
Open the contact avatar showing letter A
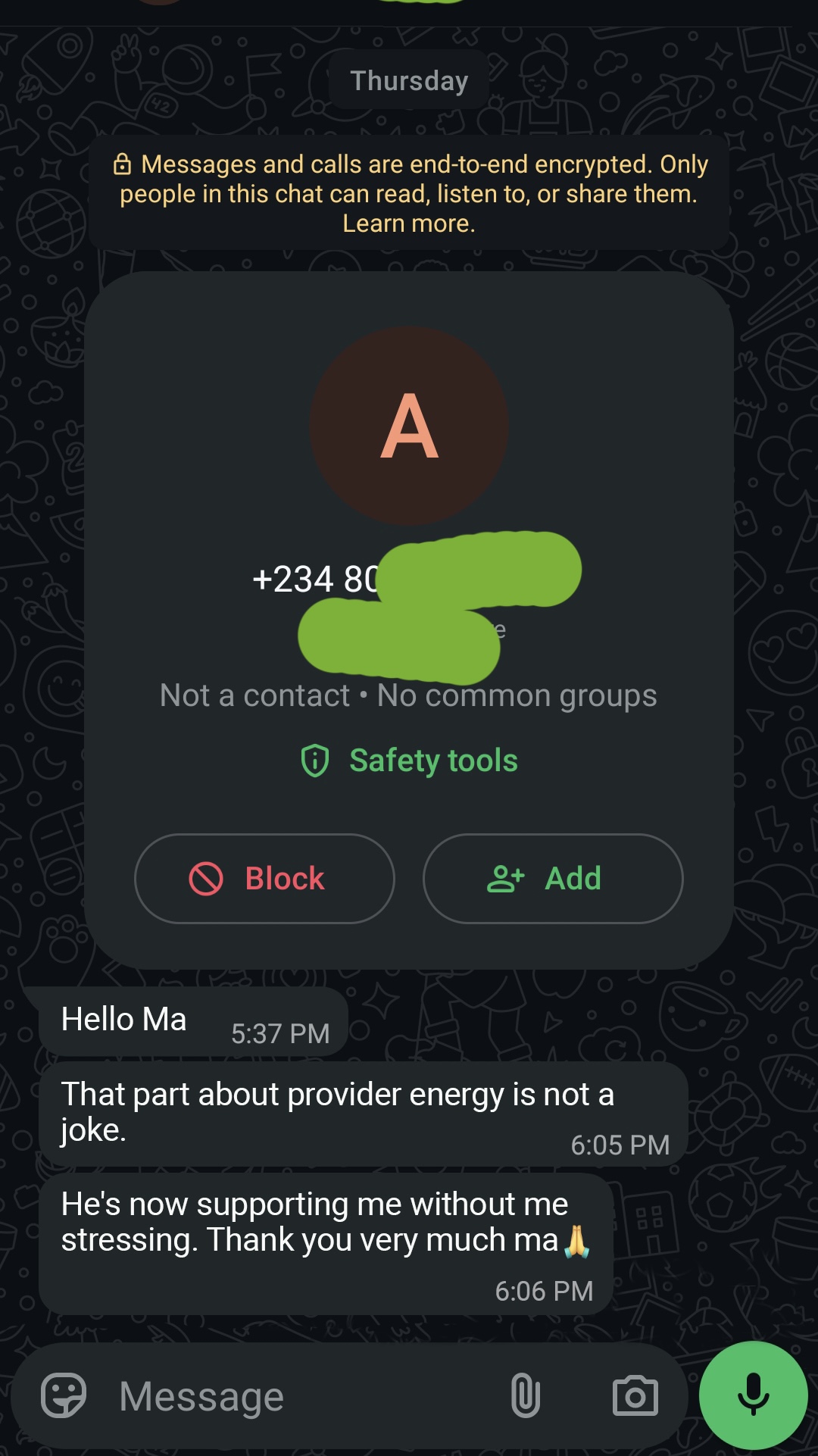409,424
